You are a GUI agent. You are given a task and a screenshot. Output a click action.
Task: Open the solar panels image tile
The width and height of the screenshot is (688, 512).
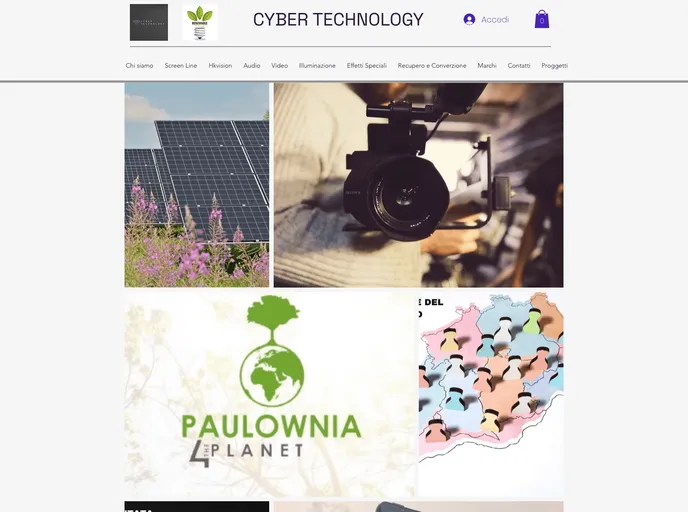coord(197,185)
